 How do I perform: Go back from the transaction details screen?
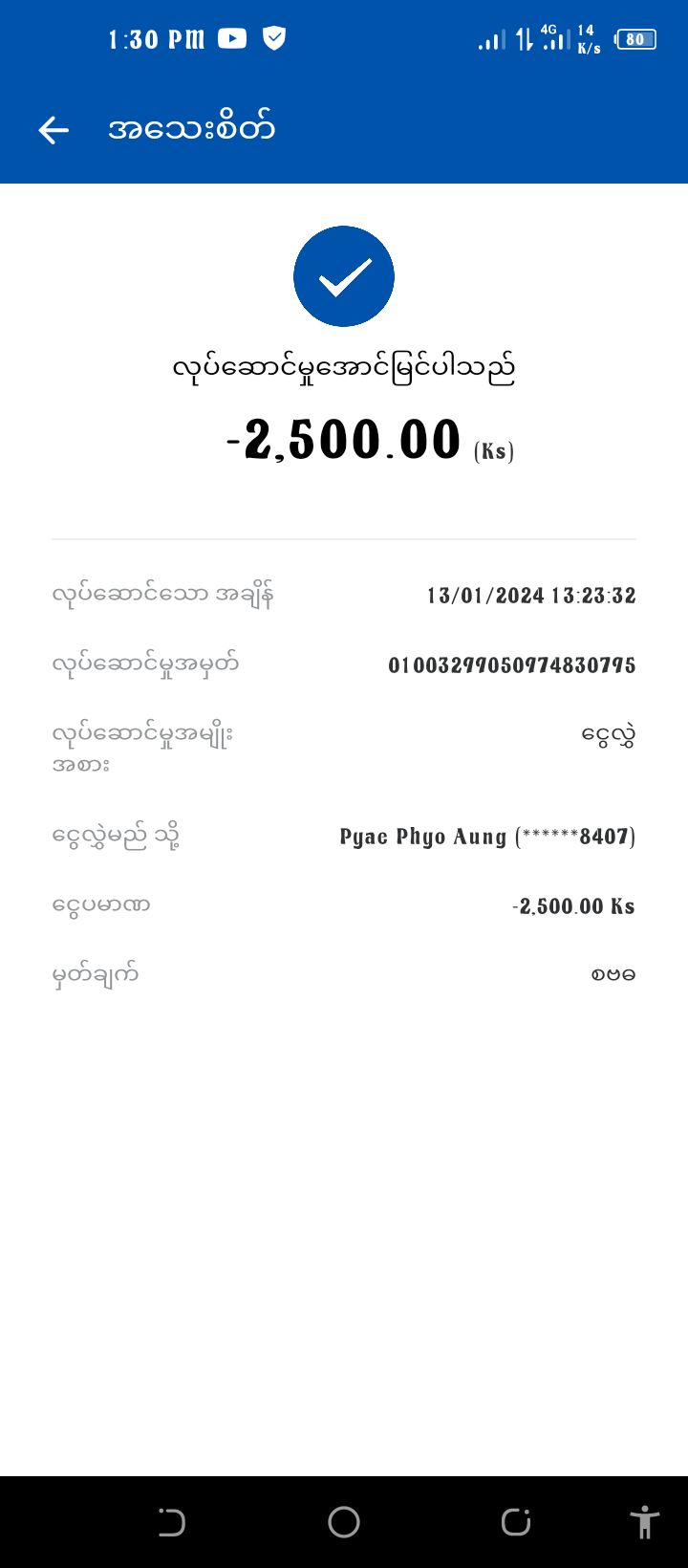[54, 130]
